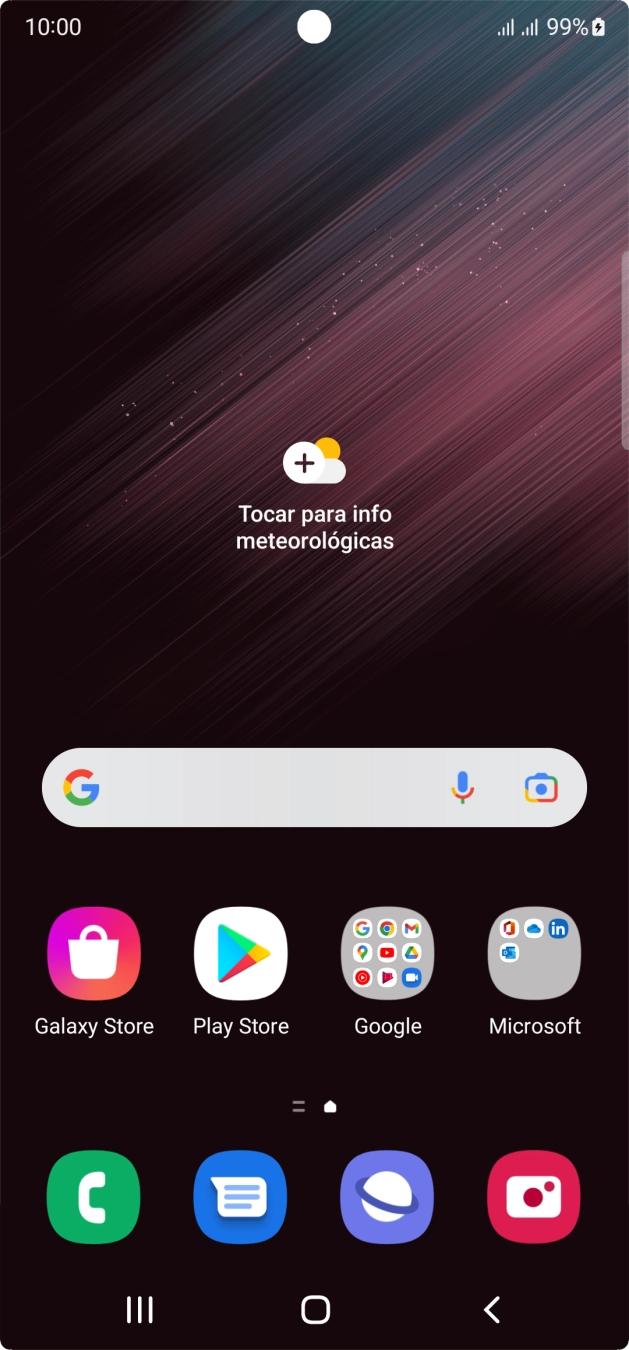Screen dimensions: 629x1350
Task: Open the Galaxy Store app
Action: point(94,954)
